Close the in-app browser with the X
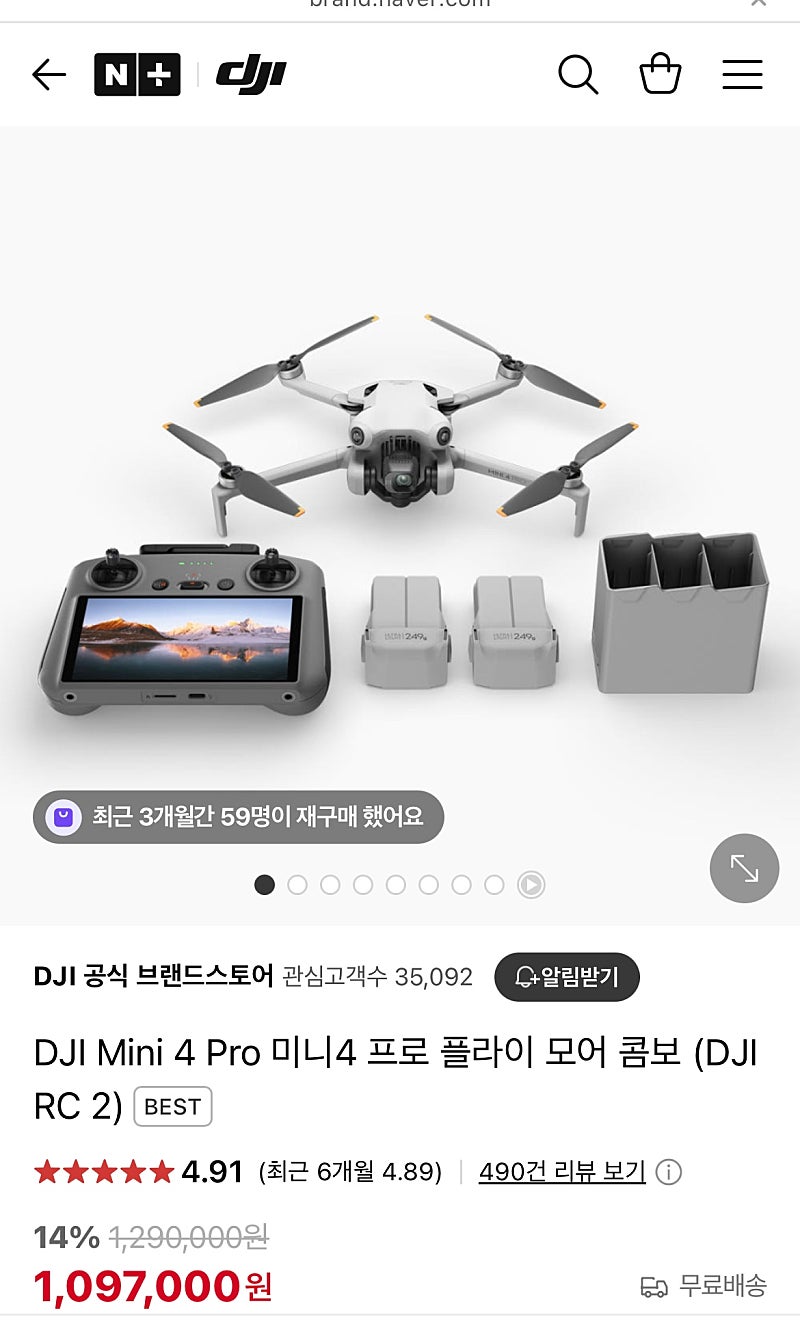 [759, 3]
